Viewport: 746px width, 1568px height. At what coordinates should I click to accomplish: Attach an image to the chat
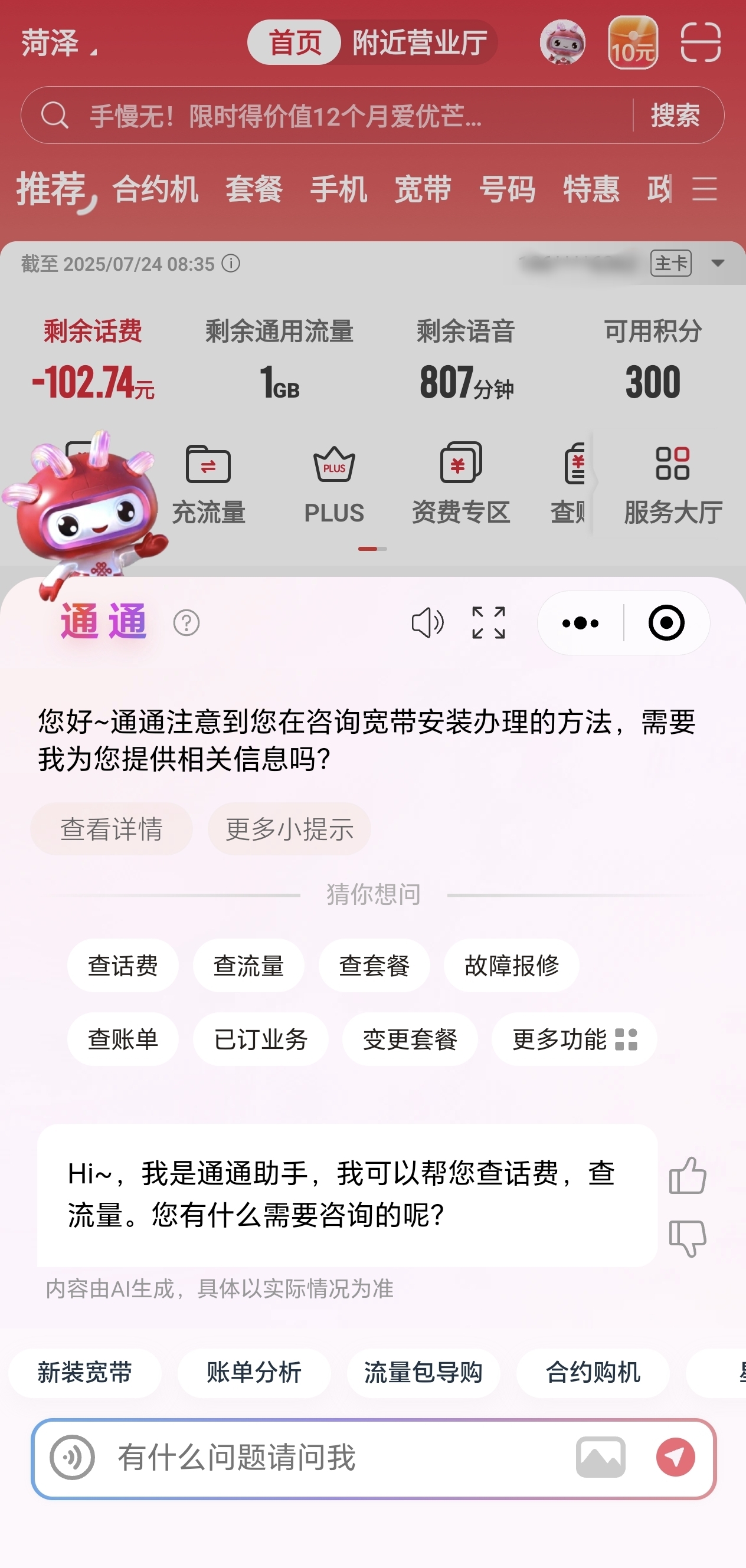click(600, 1457)
